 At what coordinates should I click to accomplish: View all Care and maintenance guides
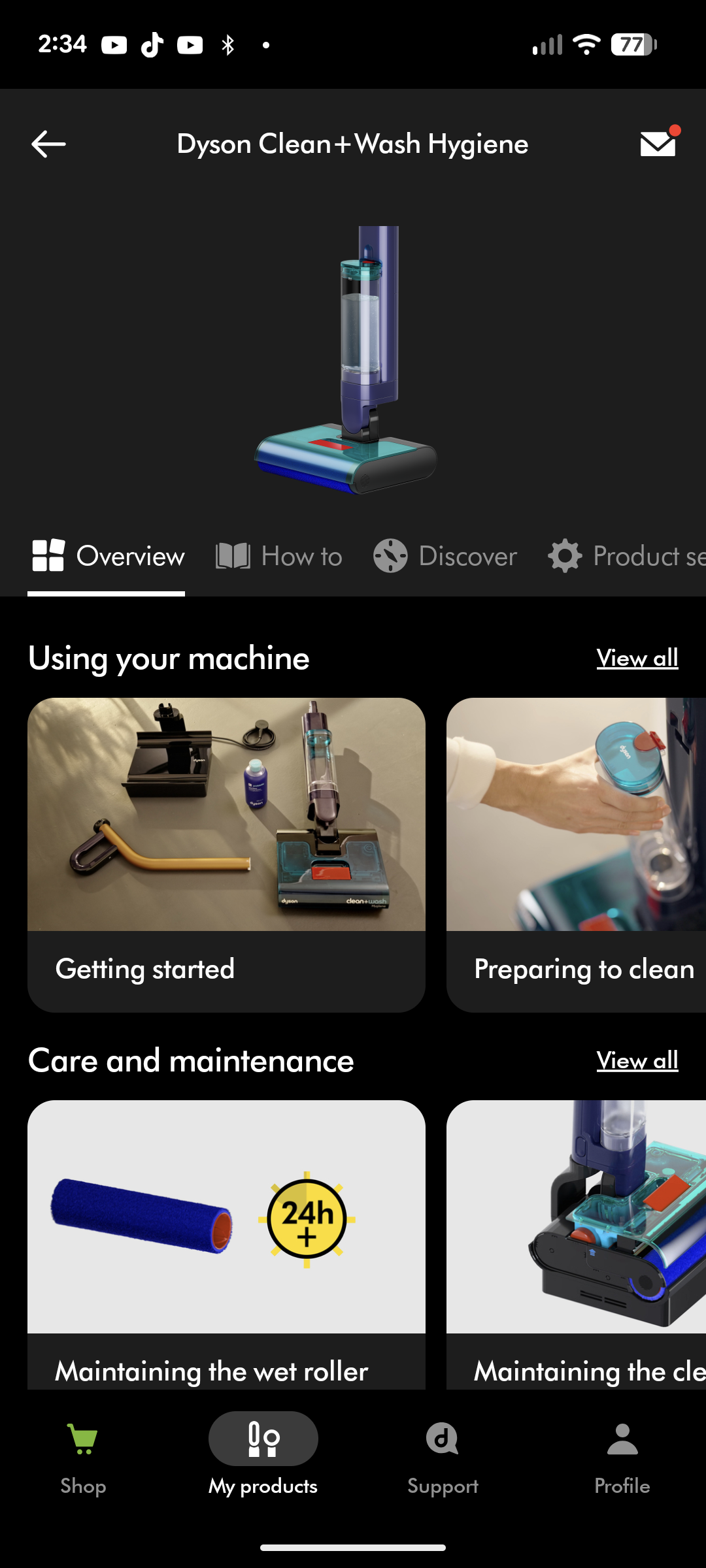pyautogui.click(x=637, y=1060)
